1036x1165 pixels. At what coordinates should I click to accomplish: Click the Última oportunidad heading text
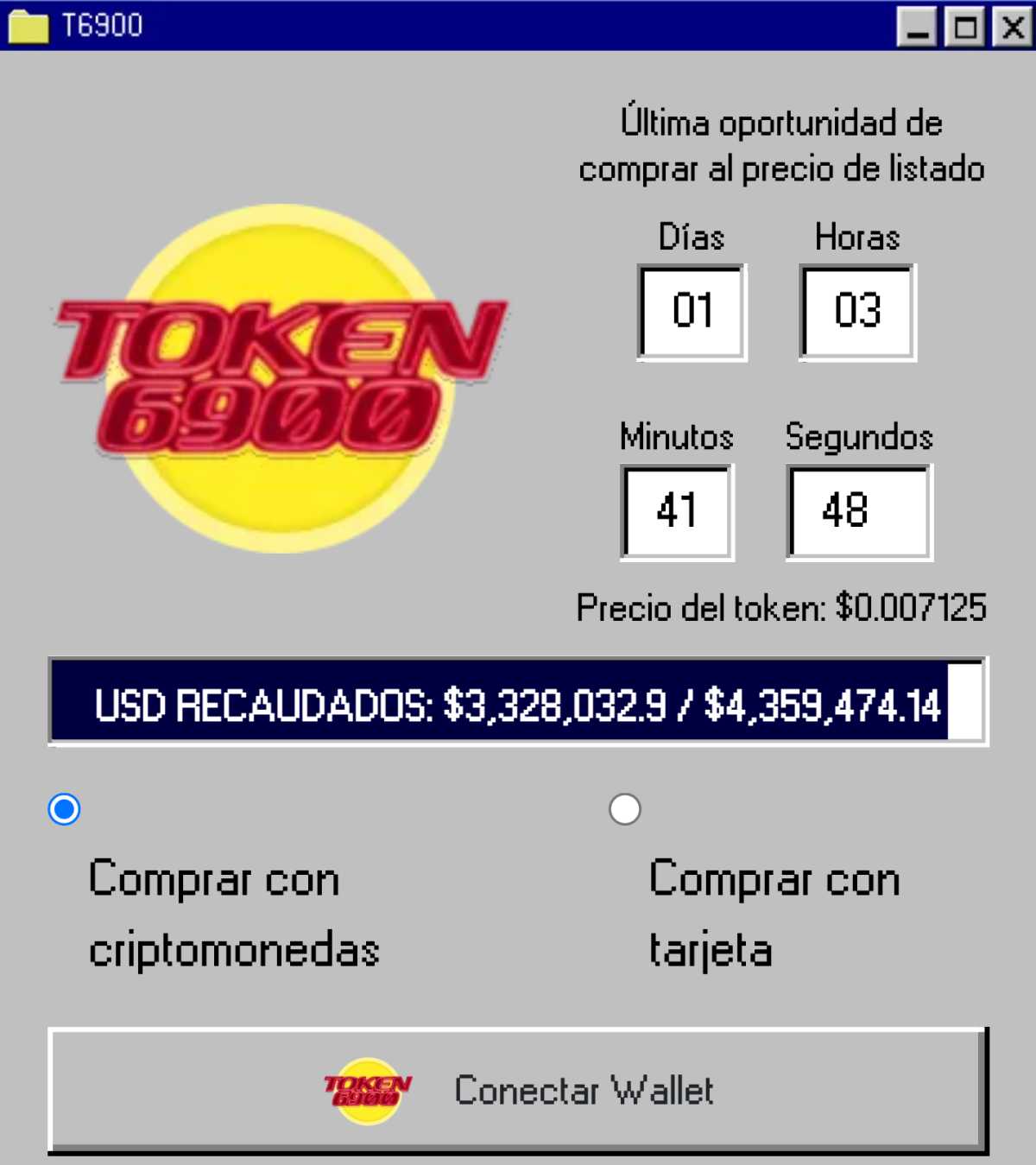[781, 145]
